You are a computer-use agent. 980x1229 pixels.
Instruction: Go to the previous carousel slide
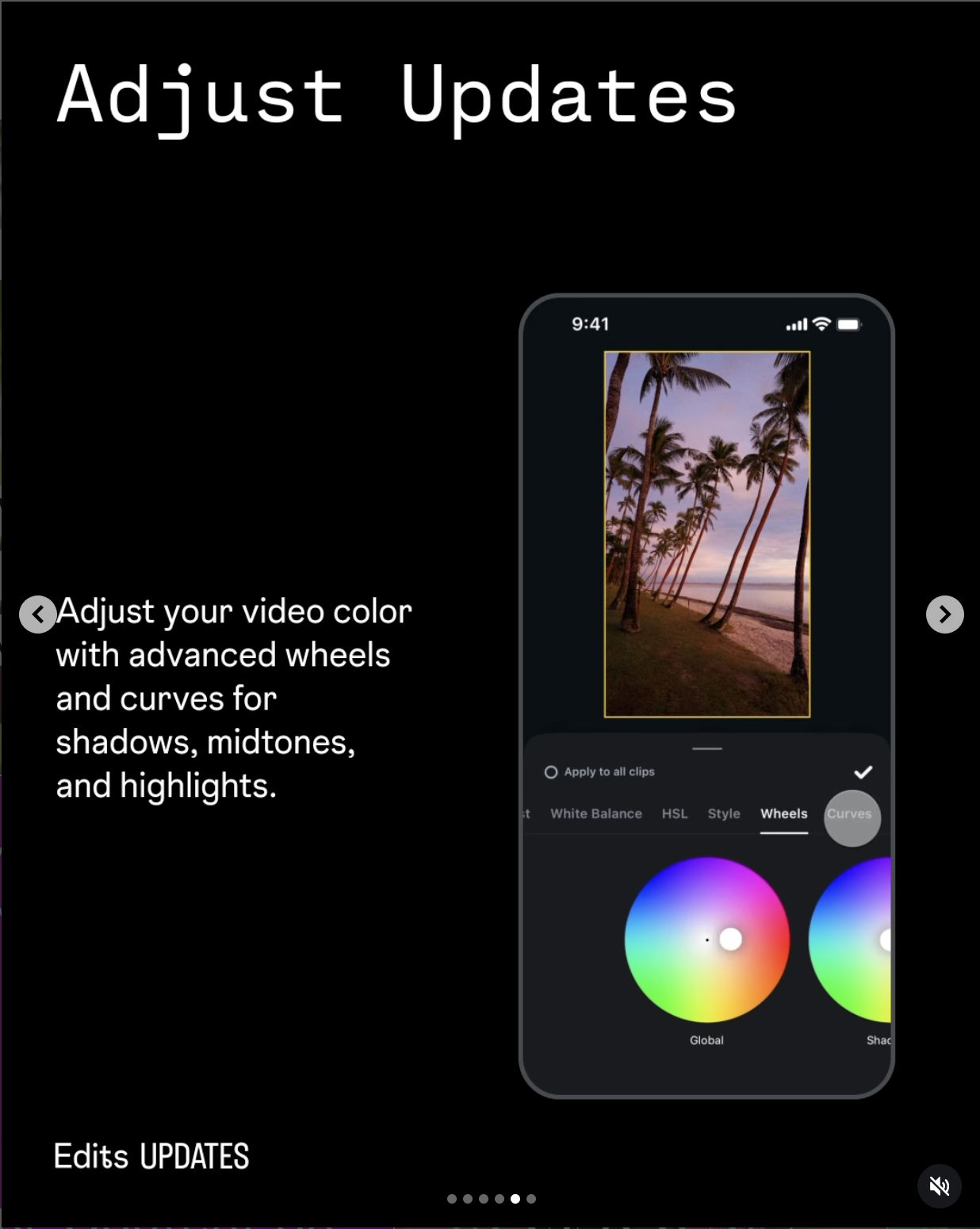pyautogui.click(x=37, y=614)
